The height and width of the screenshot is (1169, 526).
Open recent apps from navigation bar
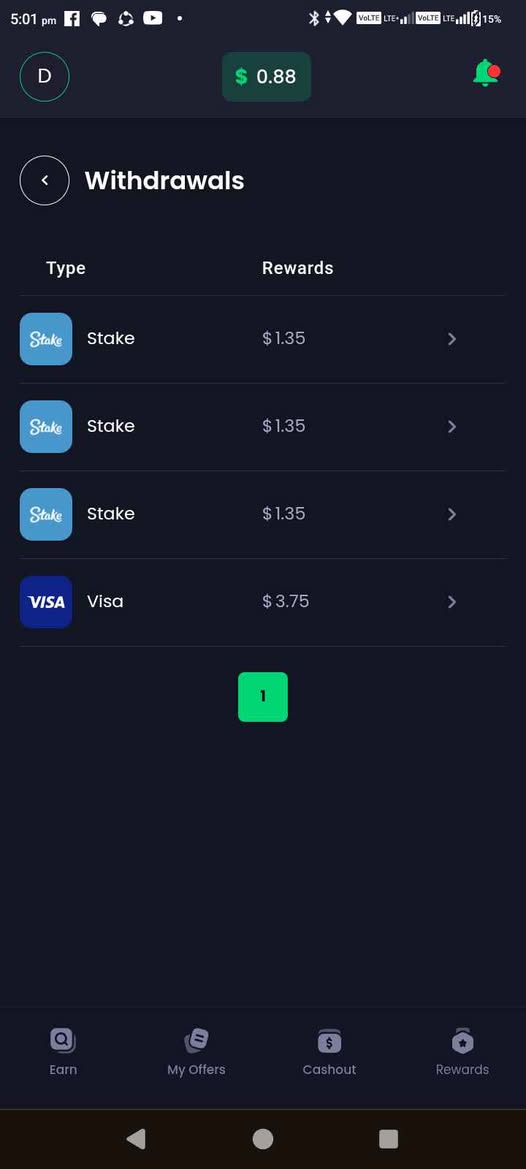click(388, 1138)
